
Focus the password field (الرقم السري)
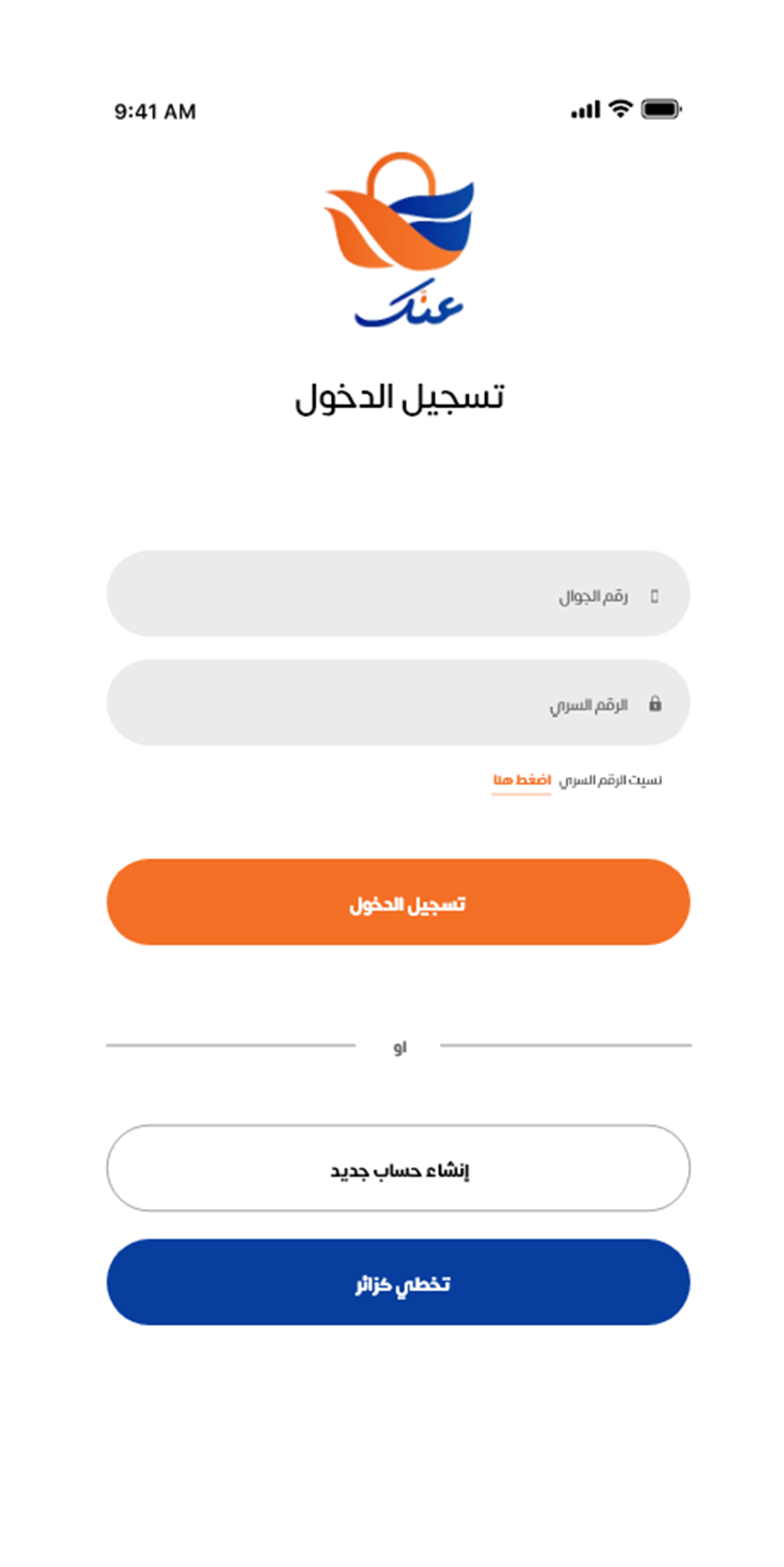pos(397,703)
